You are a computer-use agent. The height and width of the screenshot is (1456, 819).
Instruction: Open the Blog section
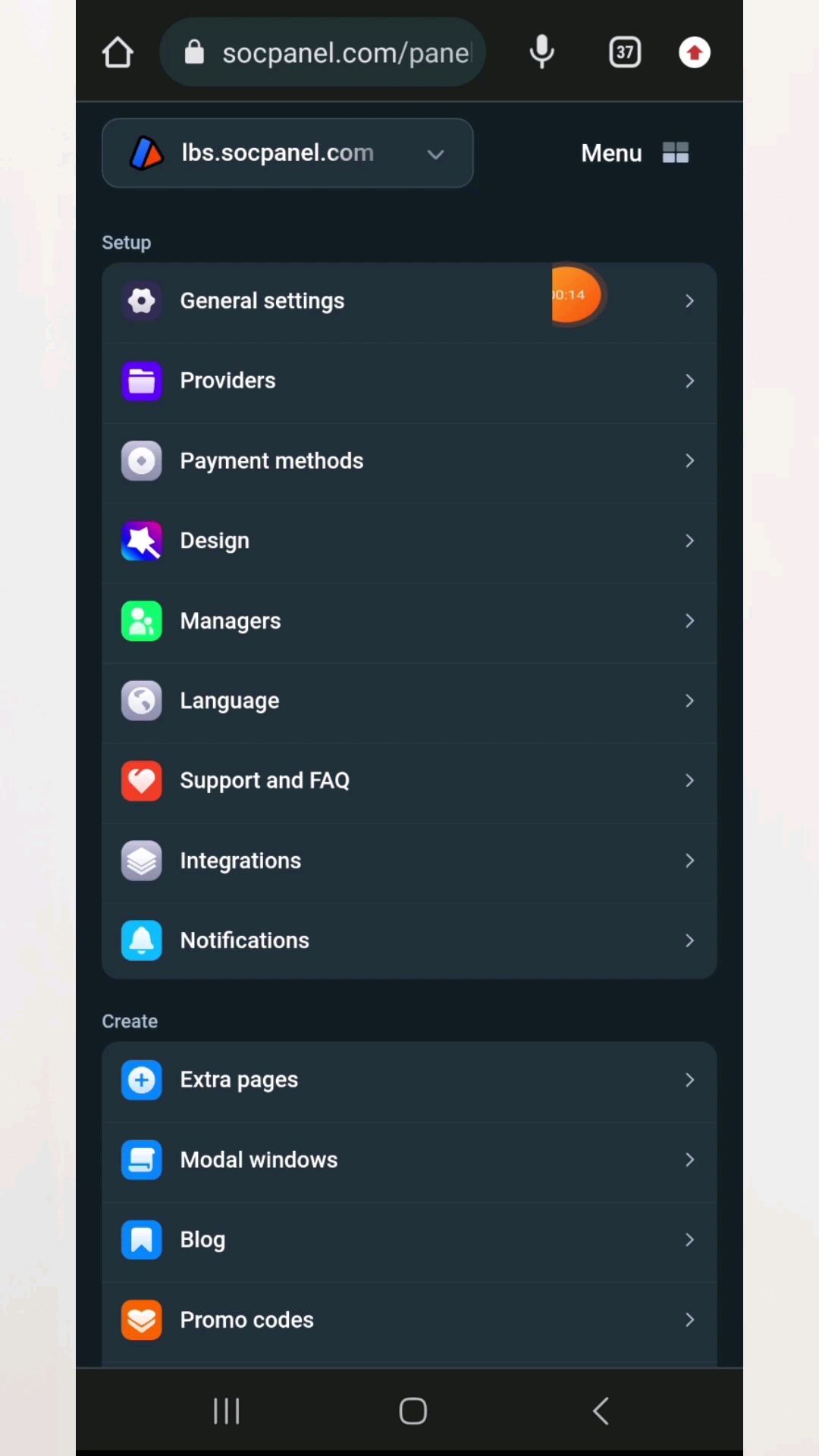(x=409, y=1240)
